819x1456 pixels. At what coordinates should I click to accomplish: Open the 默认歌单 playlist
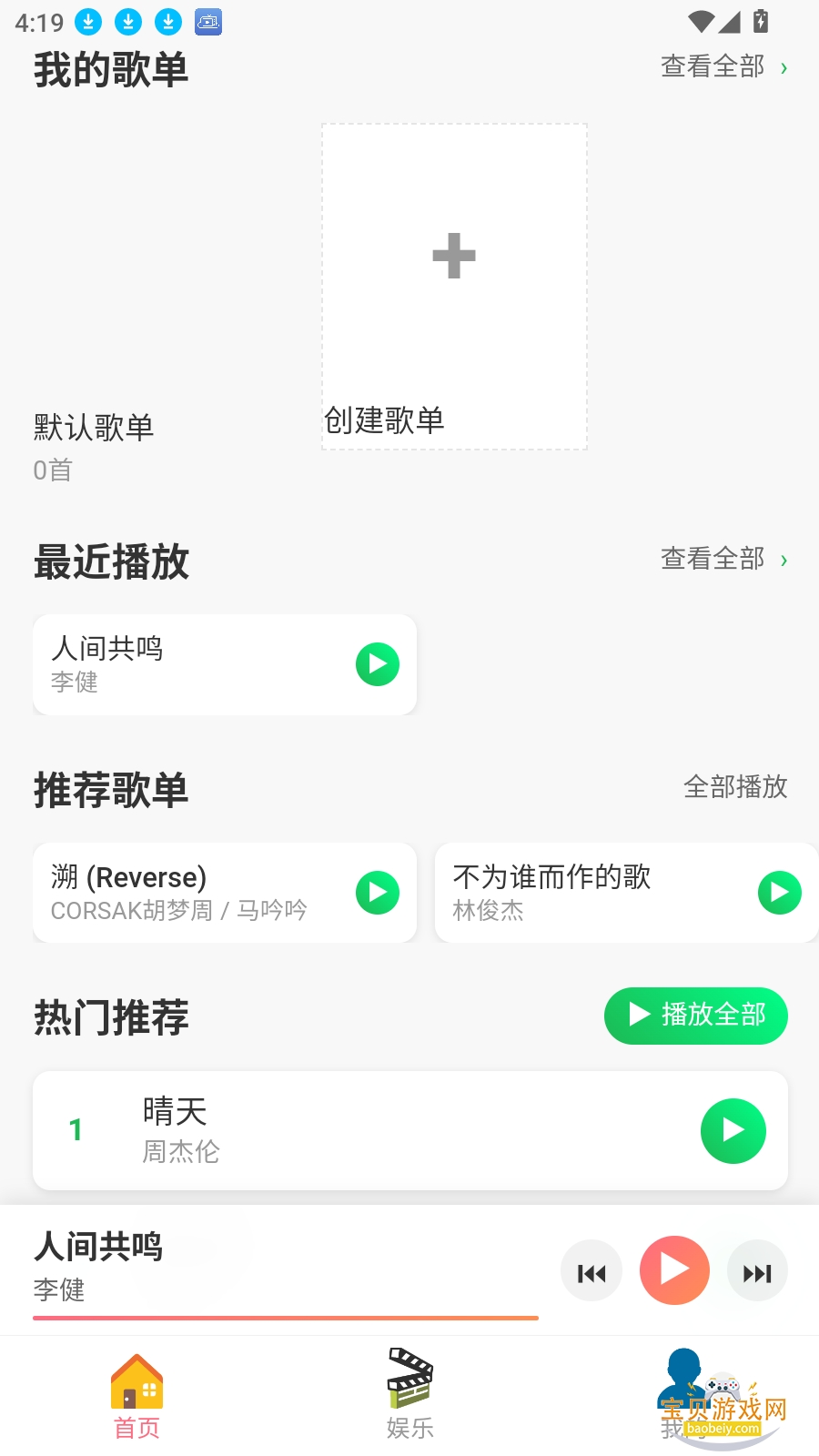pyautogui.click(x=93, y=428)
